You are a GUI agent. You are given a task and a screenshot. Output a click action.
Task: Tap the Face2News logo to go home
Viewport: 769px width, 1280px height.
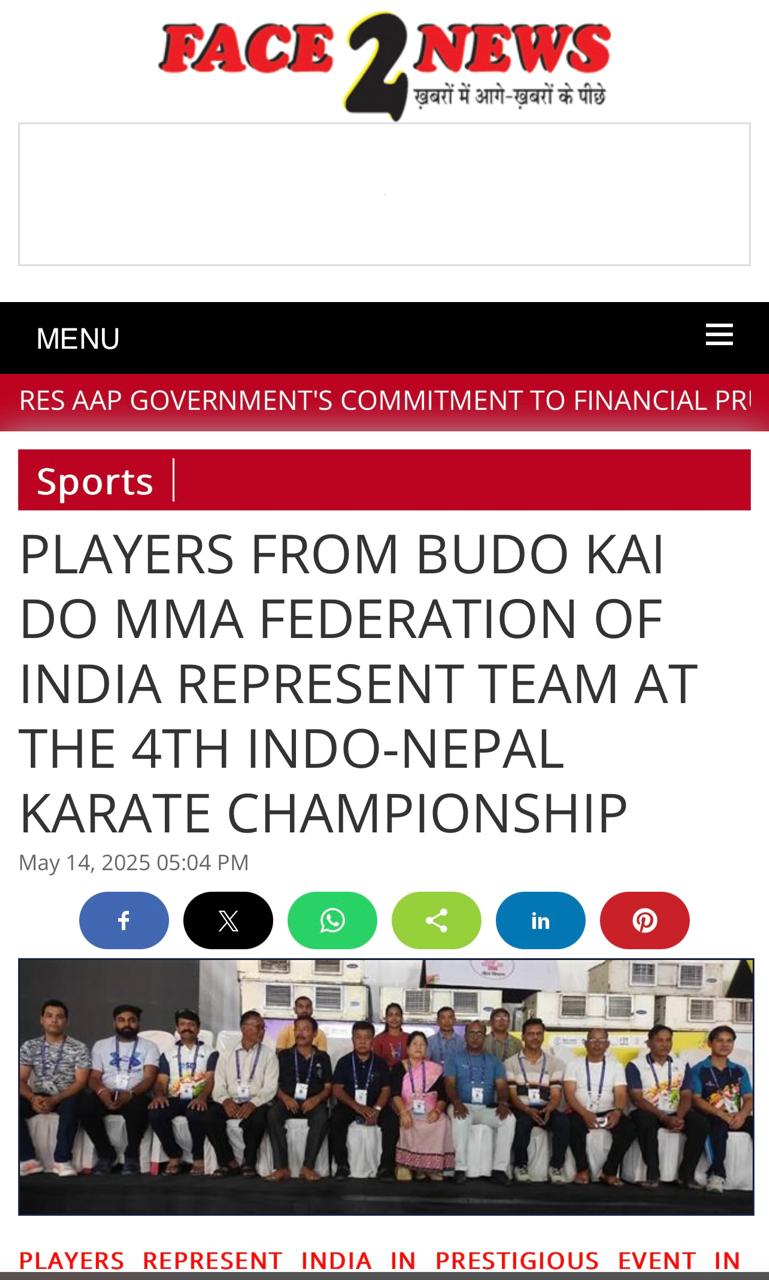pos(384,62)
